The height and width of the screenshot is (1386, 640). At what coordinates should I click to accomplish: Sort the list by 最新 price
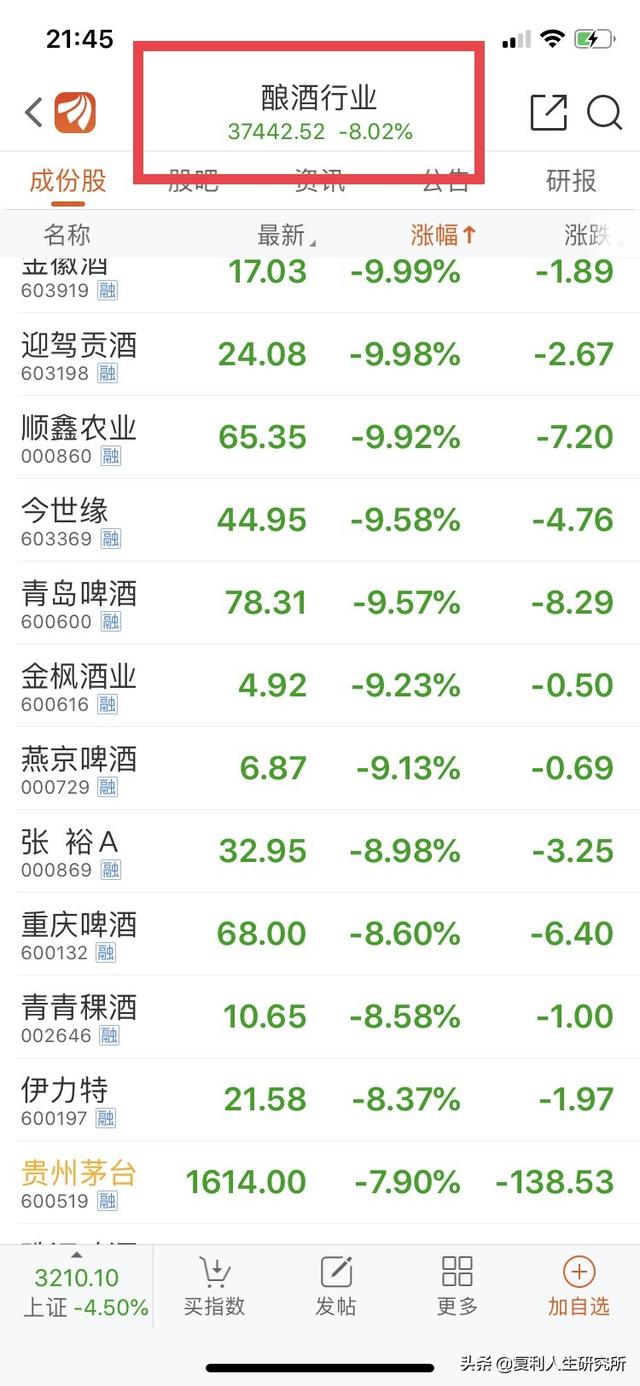[x=285, y=235]
